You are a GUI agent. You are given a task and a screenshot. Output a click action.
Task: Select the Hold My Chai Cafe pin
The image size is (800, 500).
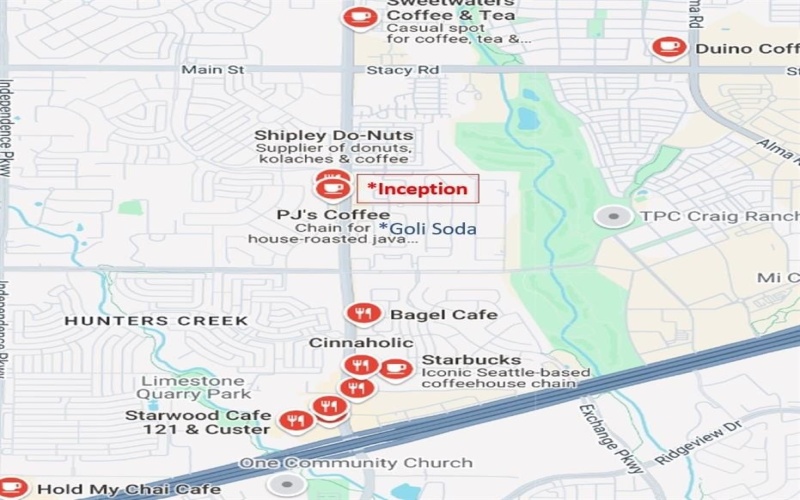coord(13,489)
